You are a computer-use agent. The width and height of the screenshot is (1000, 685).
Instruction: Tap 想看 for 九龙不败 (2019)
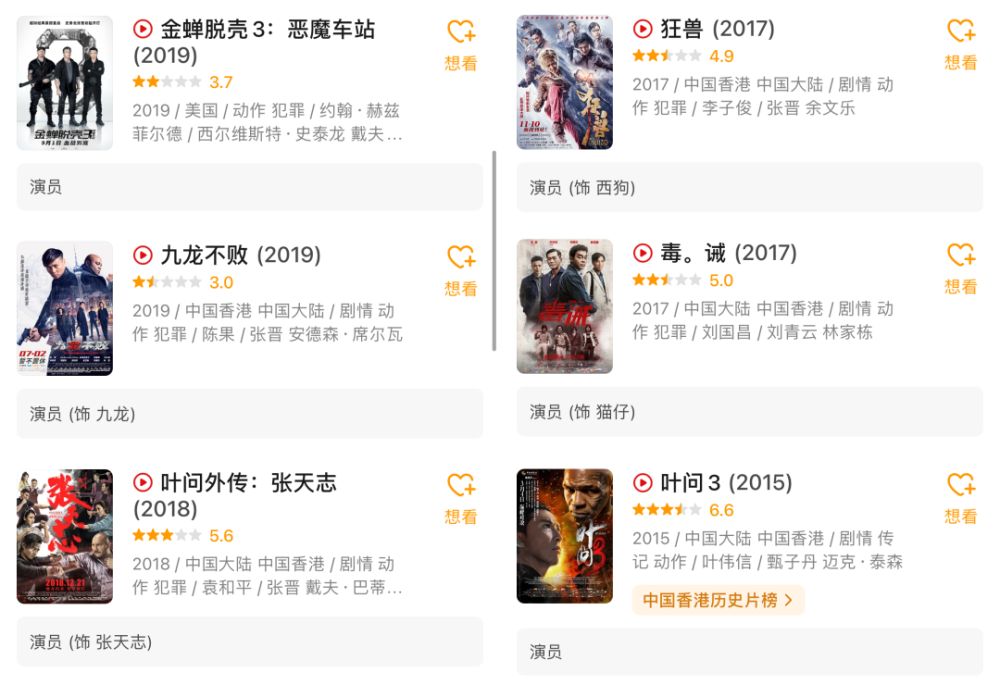pyautogui.click(x=461, y=271)
